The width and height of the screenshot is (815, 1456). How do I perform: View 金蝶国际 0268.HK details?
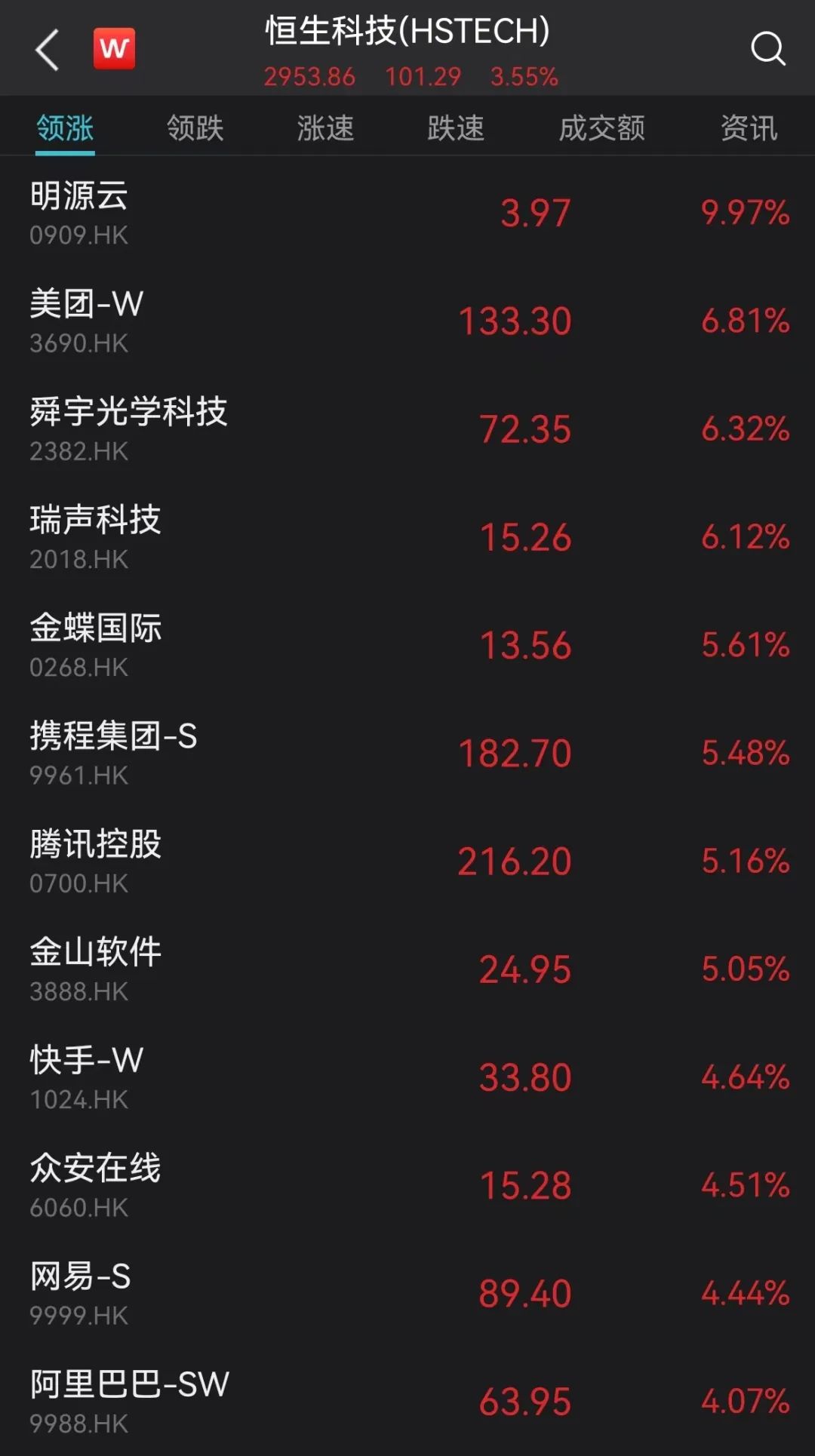coord(407,645)
